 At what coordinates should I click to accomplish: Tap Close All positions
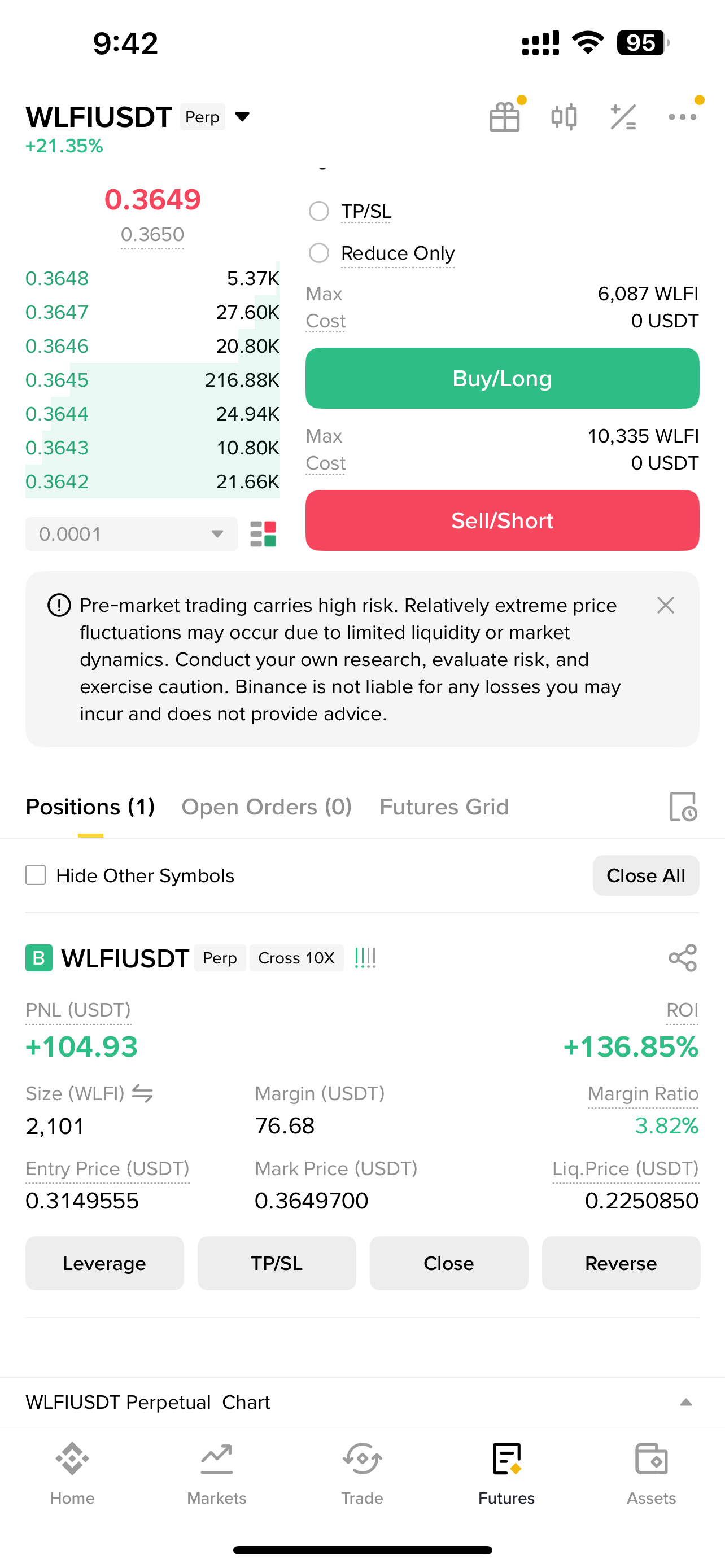point(646,875)
